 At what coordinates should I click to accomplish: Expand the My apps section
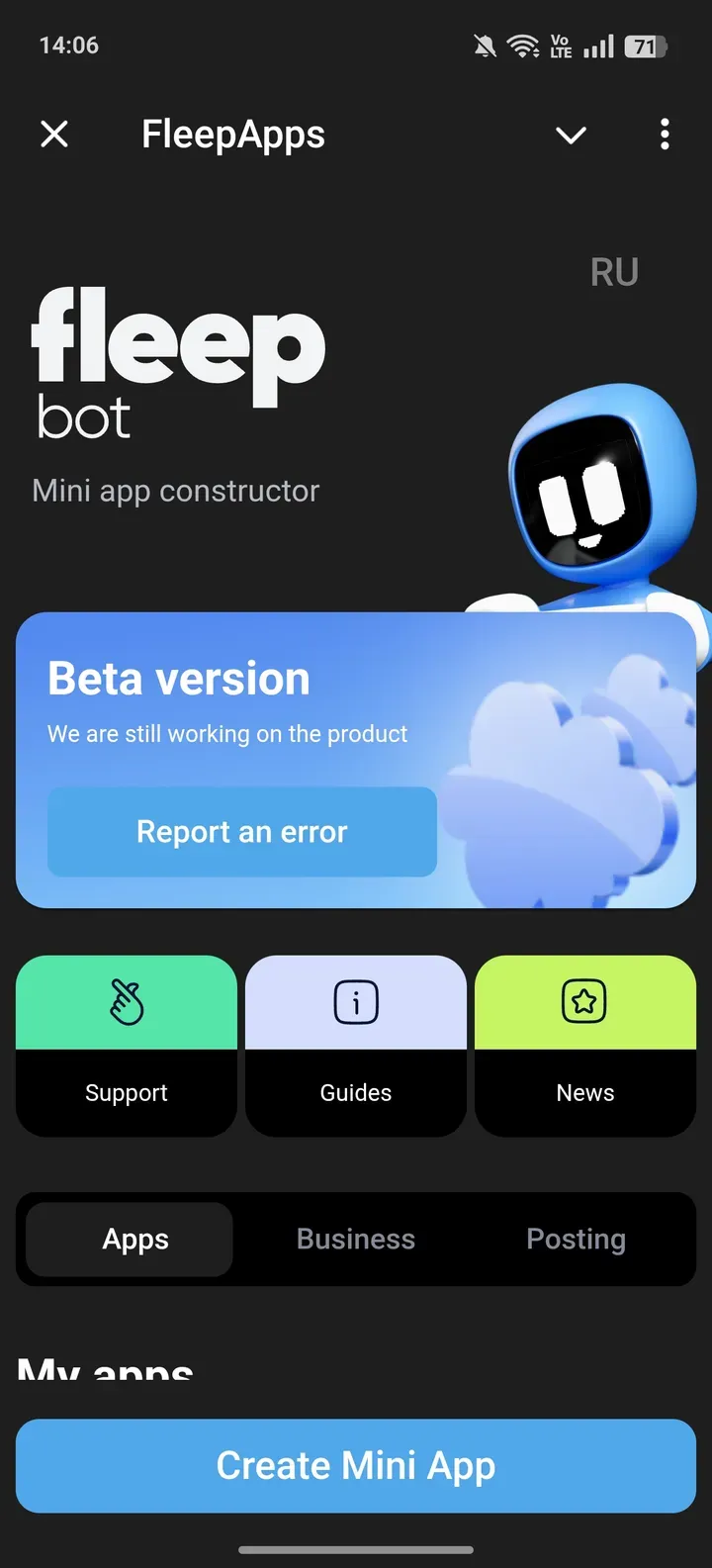[x=104, y=1370]
